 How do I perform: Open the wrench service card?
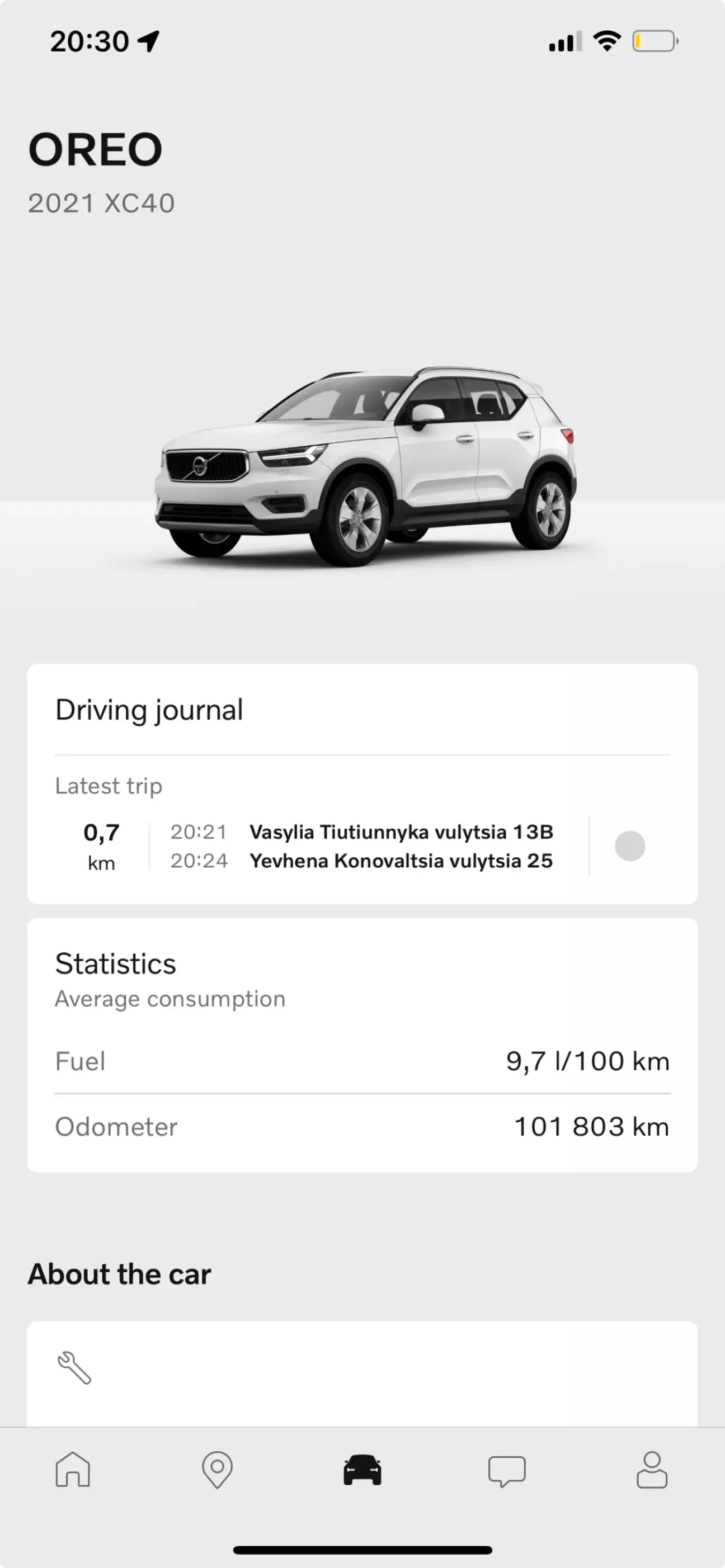[x=362, y=1374]
